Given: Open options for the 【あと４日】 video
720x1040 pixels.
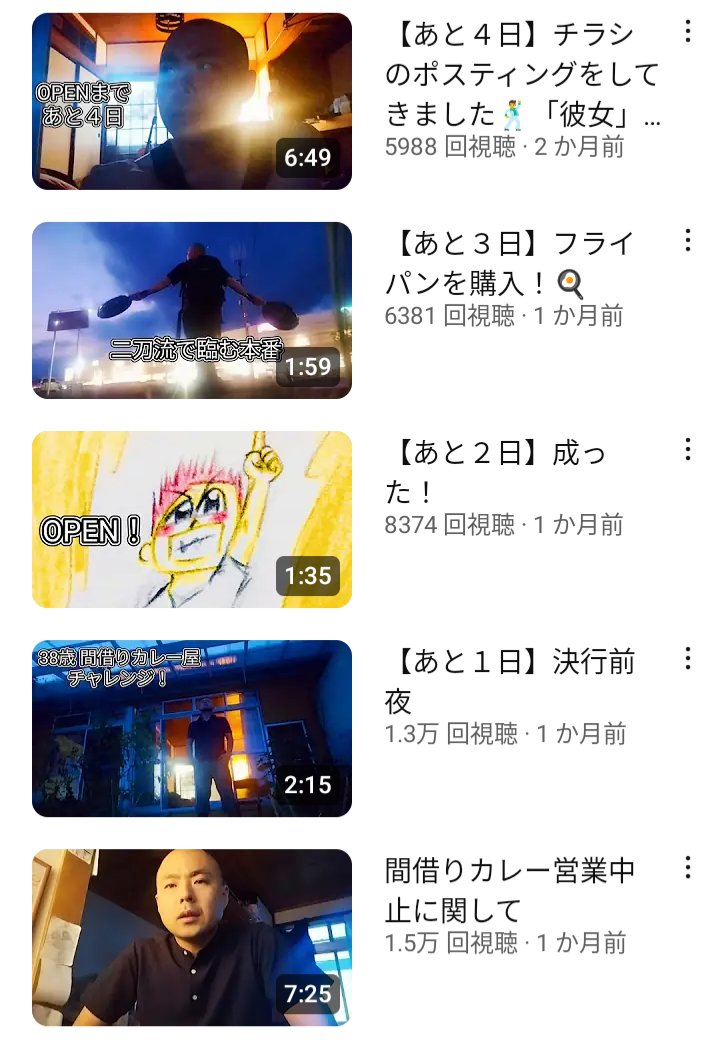Looking at the screenshot, I should [688, 31].
